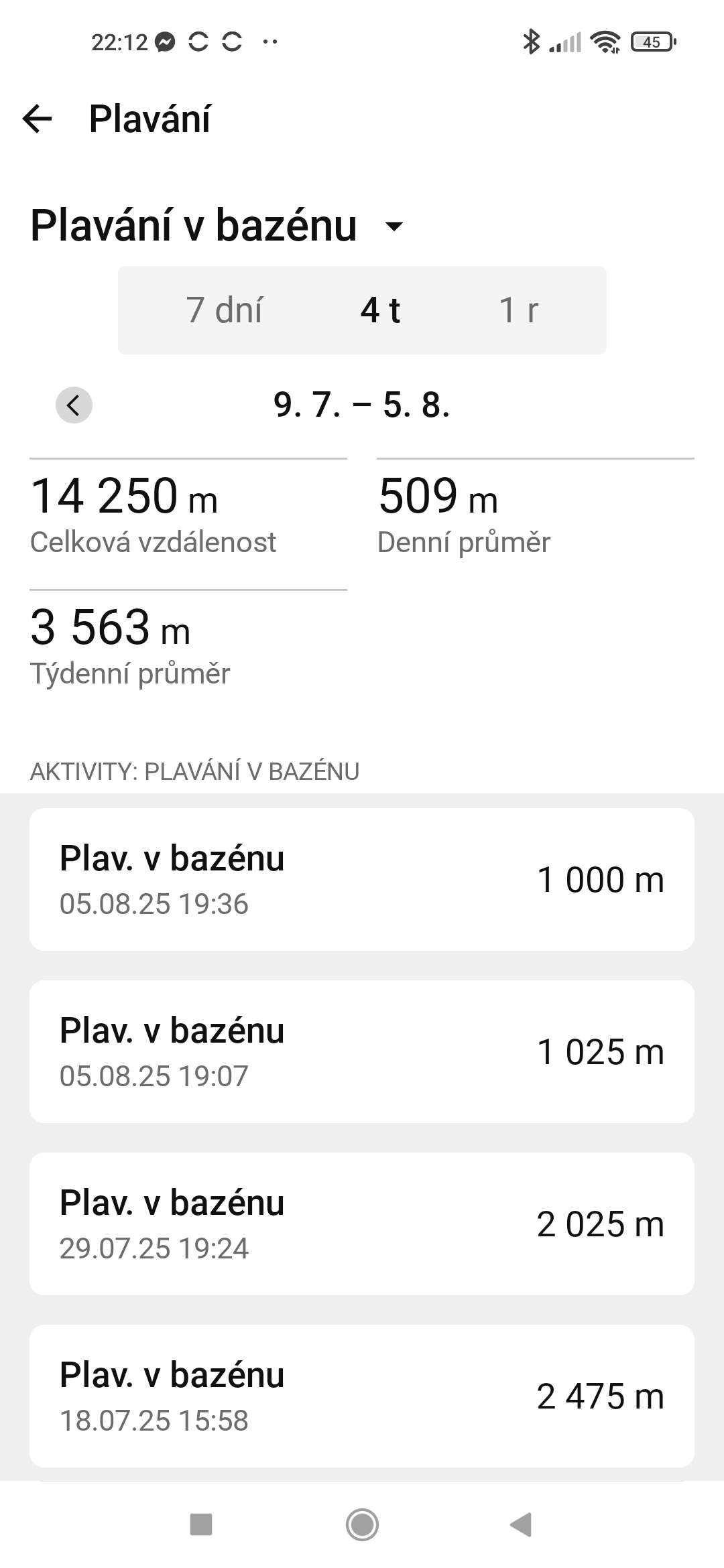
Task: Tap the system home button
Action: pyautogui.click(x=362, y=1524)
